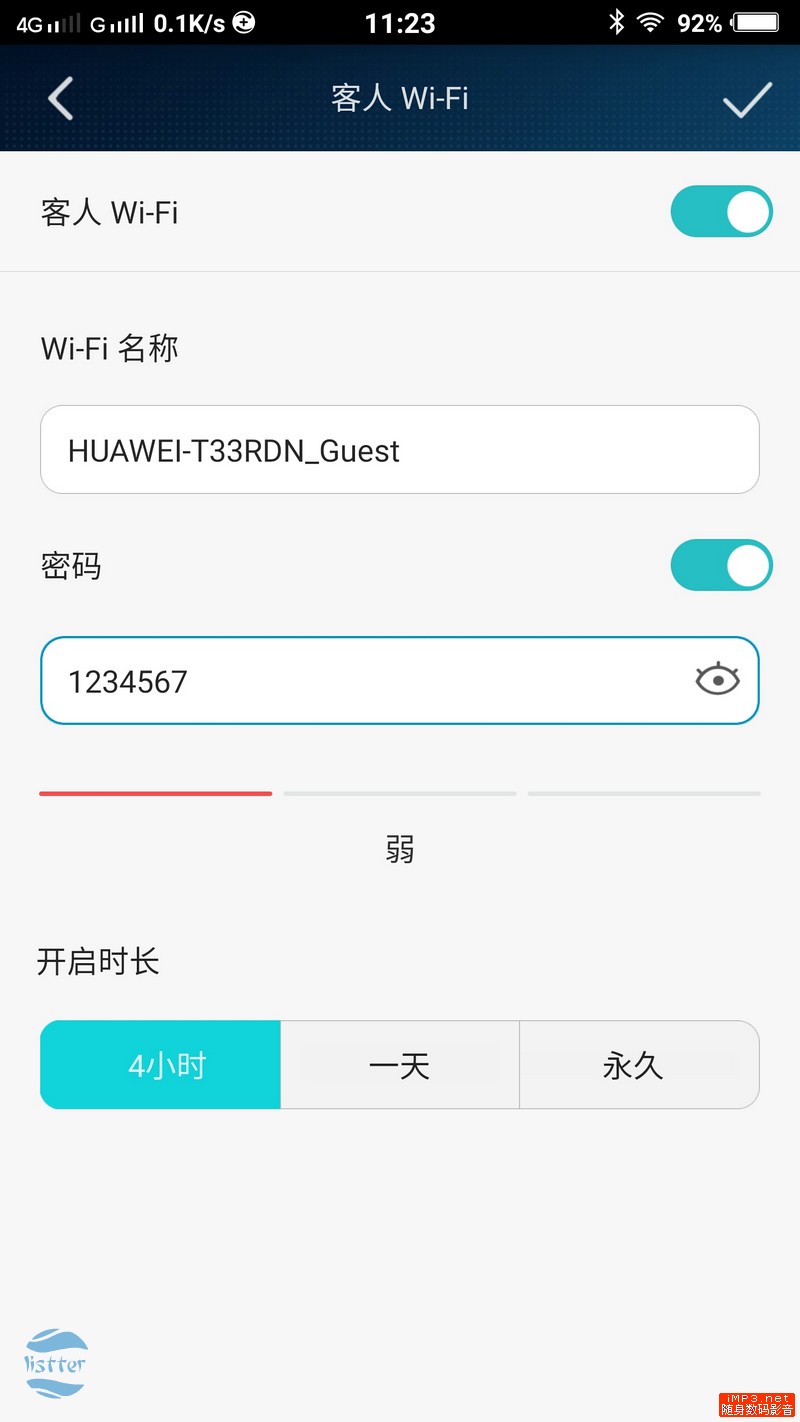Viewport: 800px width, 1422px height.
Task: Toggle password visibility with the eye control
Action: 718,680
